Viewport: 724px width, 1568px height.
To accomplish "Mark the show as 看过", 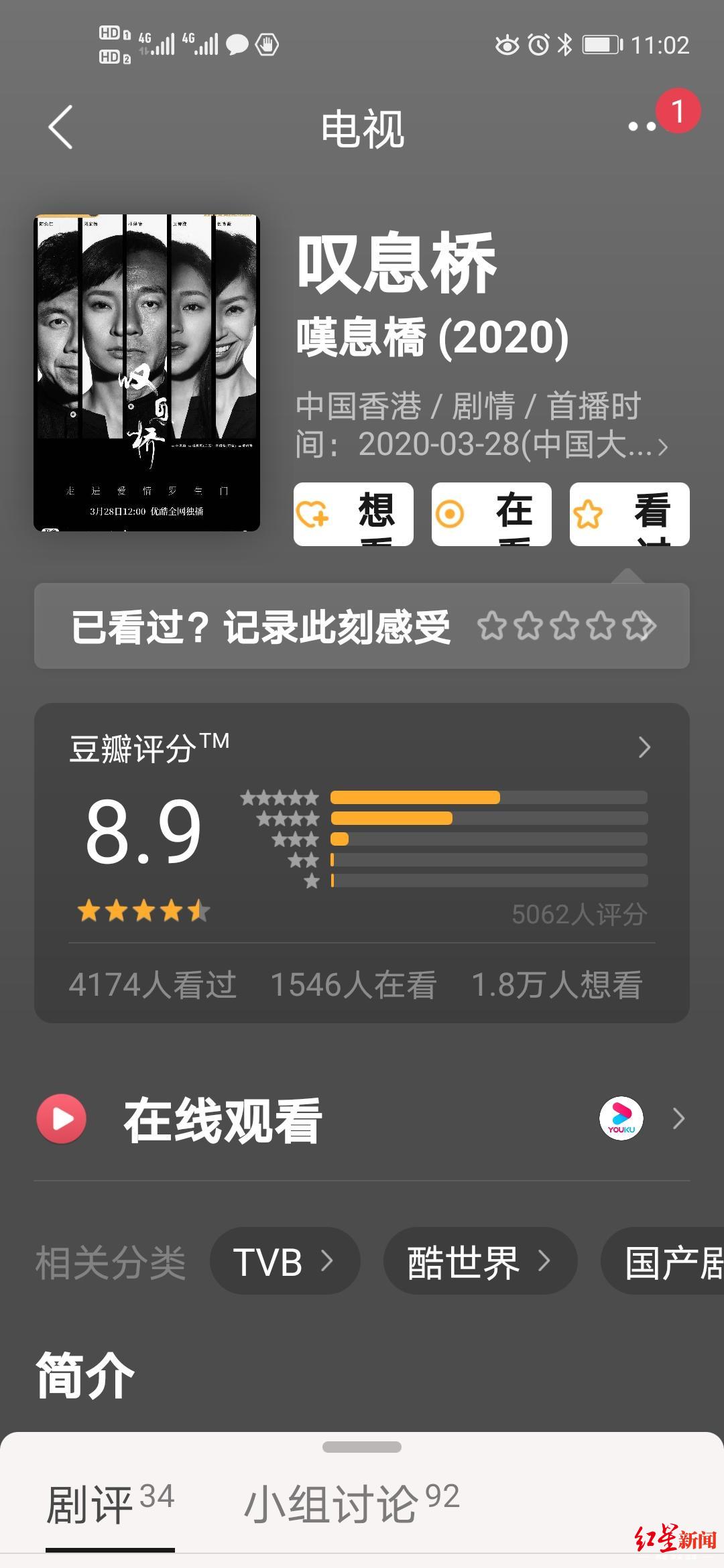I will pos(629,514).
